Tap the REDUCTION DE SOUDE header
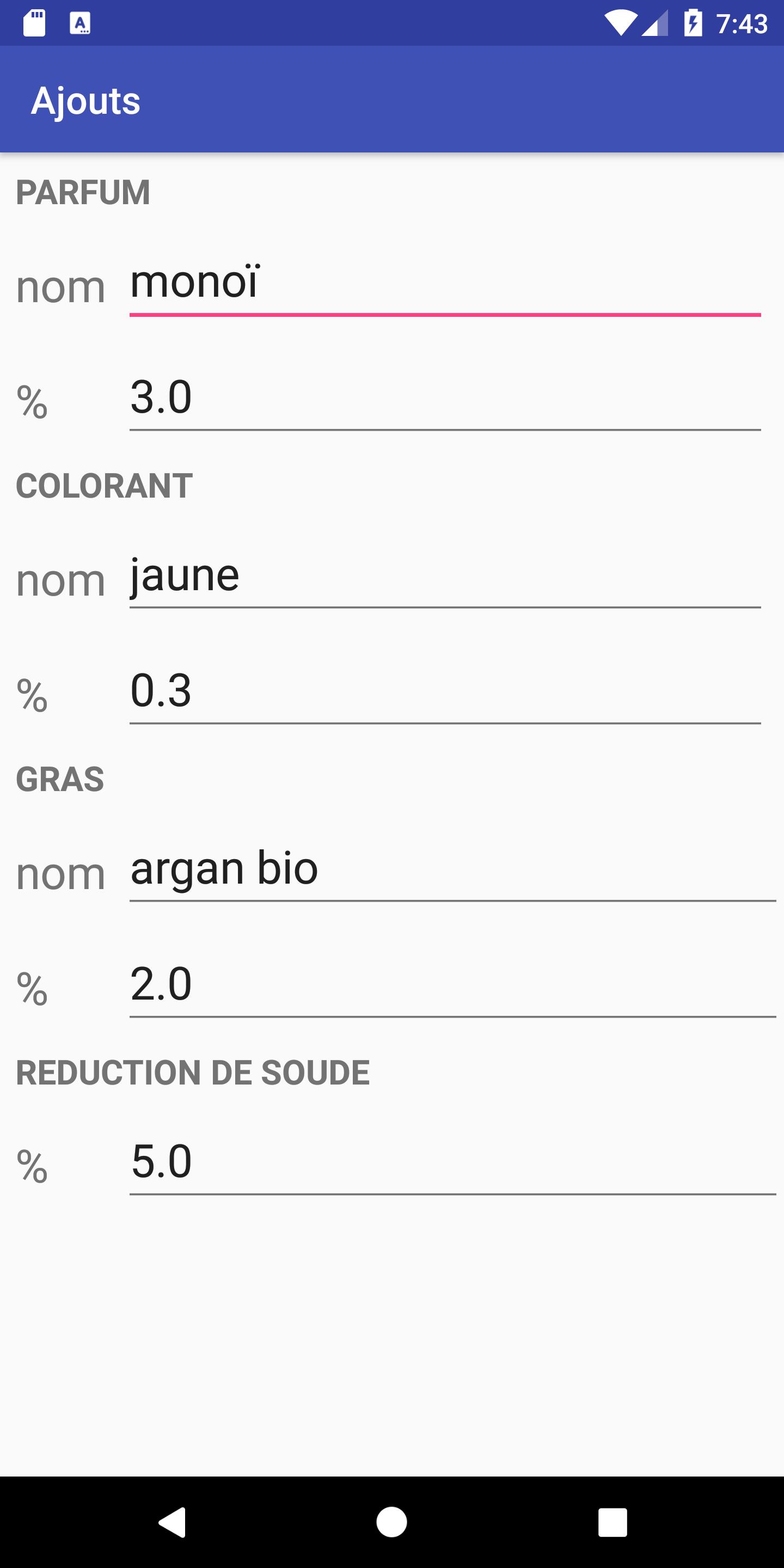Screen dimensions: 784x1568 point(192,1073)
